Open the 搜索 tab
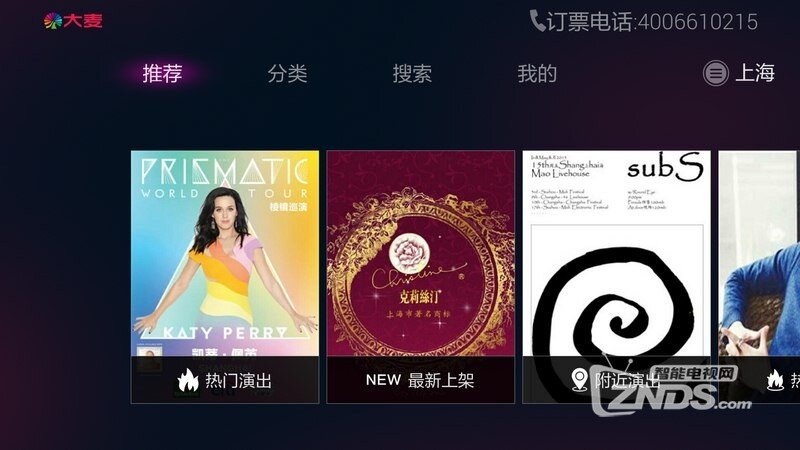The height and width of the screenshot is (450, 800). pos(412,74)
